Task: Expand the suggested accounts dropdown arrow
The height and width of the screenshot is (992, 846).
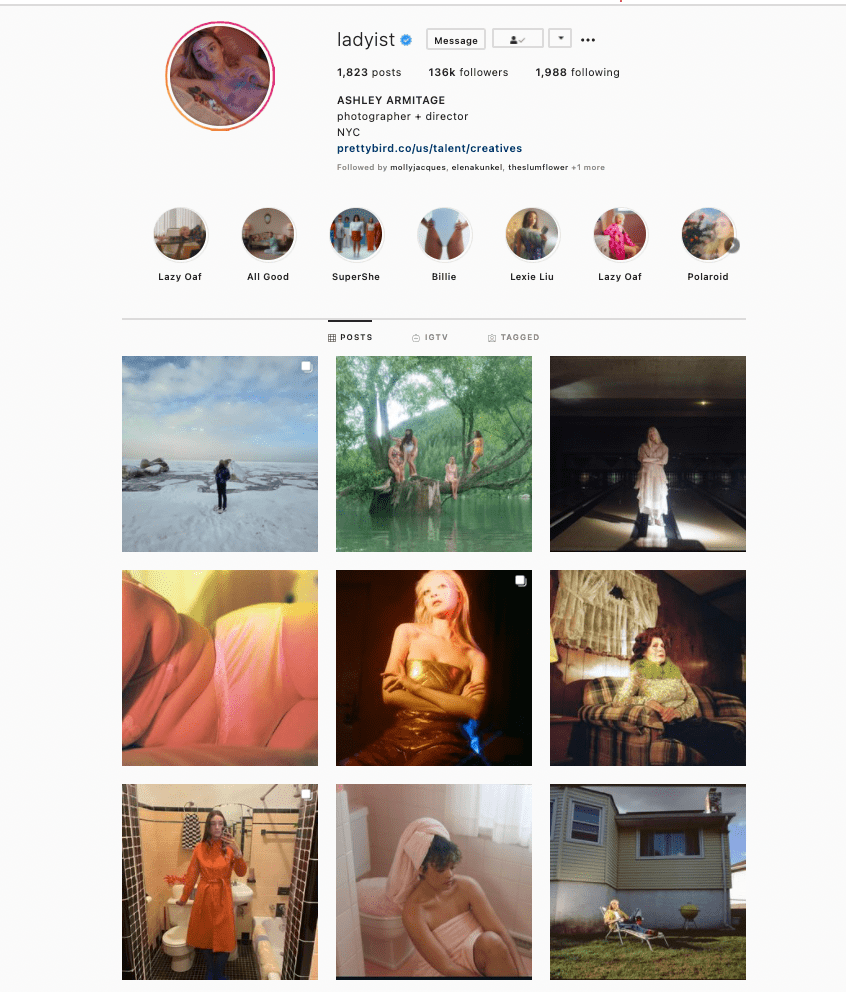Action: point(560,39)
